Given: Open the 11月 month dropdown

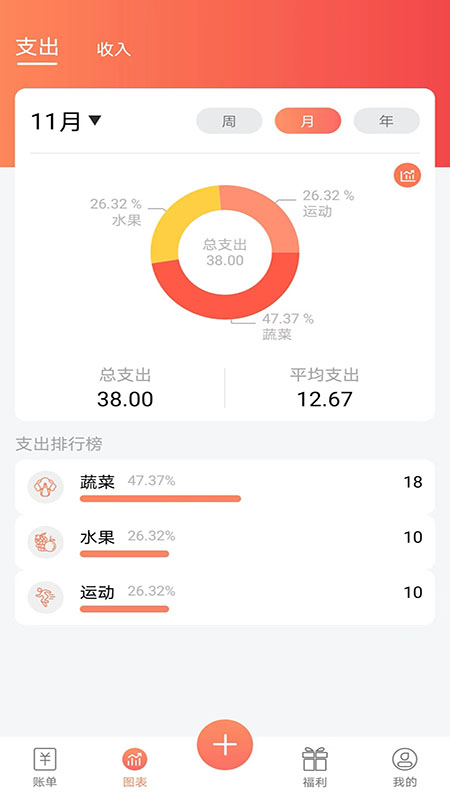Looking at the screenshot, I should pyautogui.click(x=66, y=121).
